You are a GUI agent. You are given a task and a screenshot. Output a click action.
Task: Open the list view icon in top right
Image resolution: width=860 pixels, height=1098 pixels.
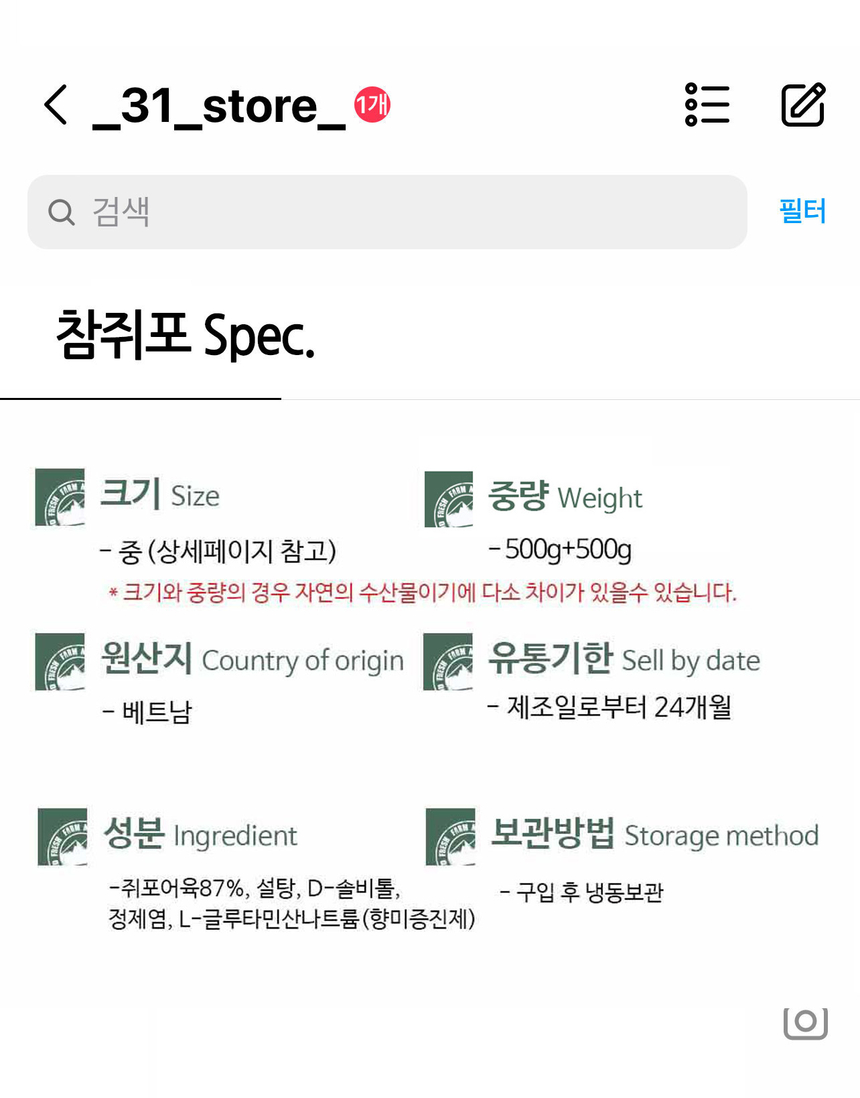708,106
